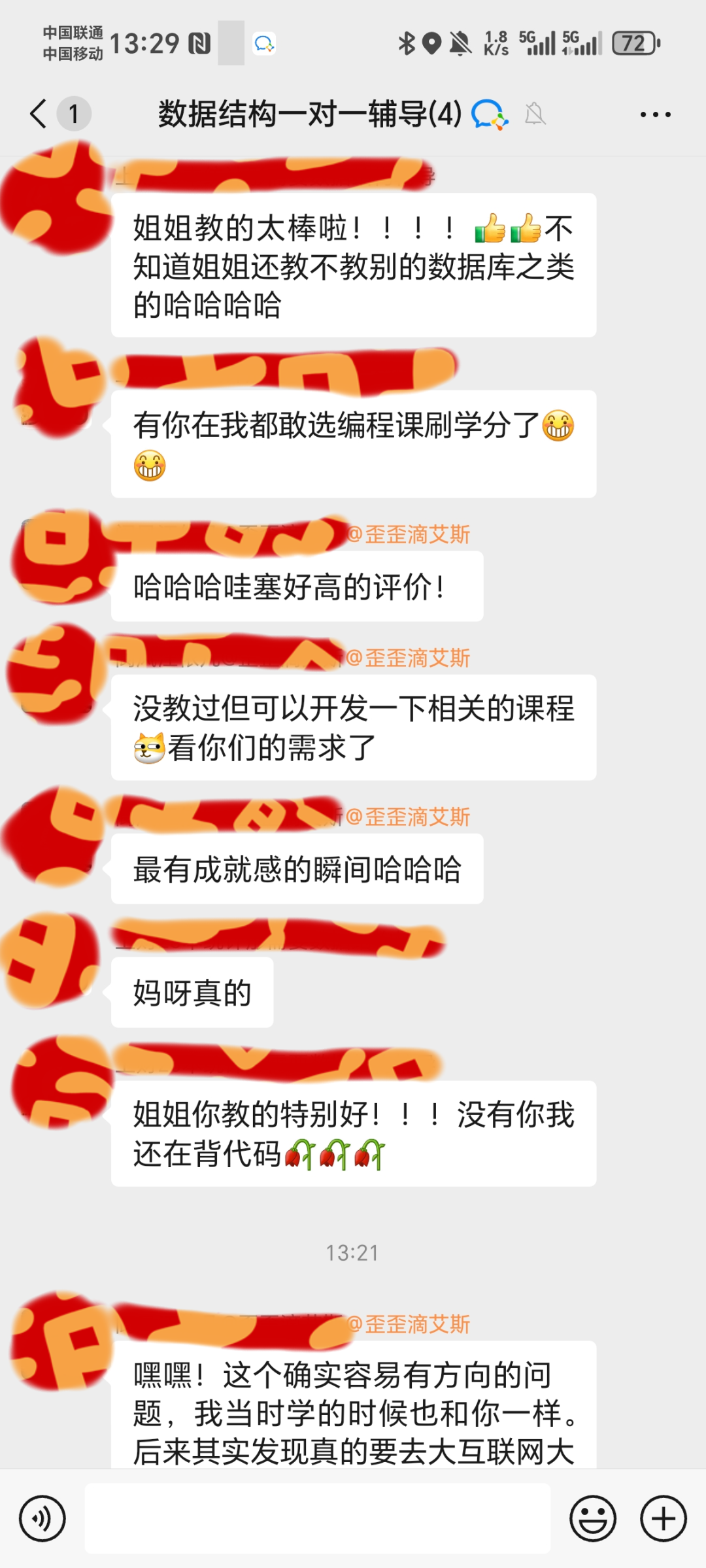
Task: Go back to the chat list
Action: click(x=39, y=114)
